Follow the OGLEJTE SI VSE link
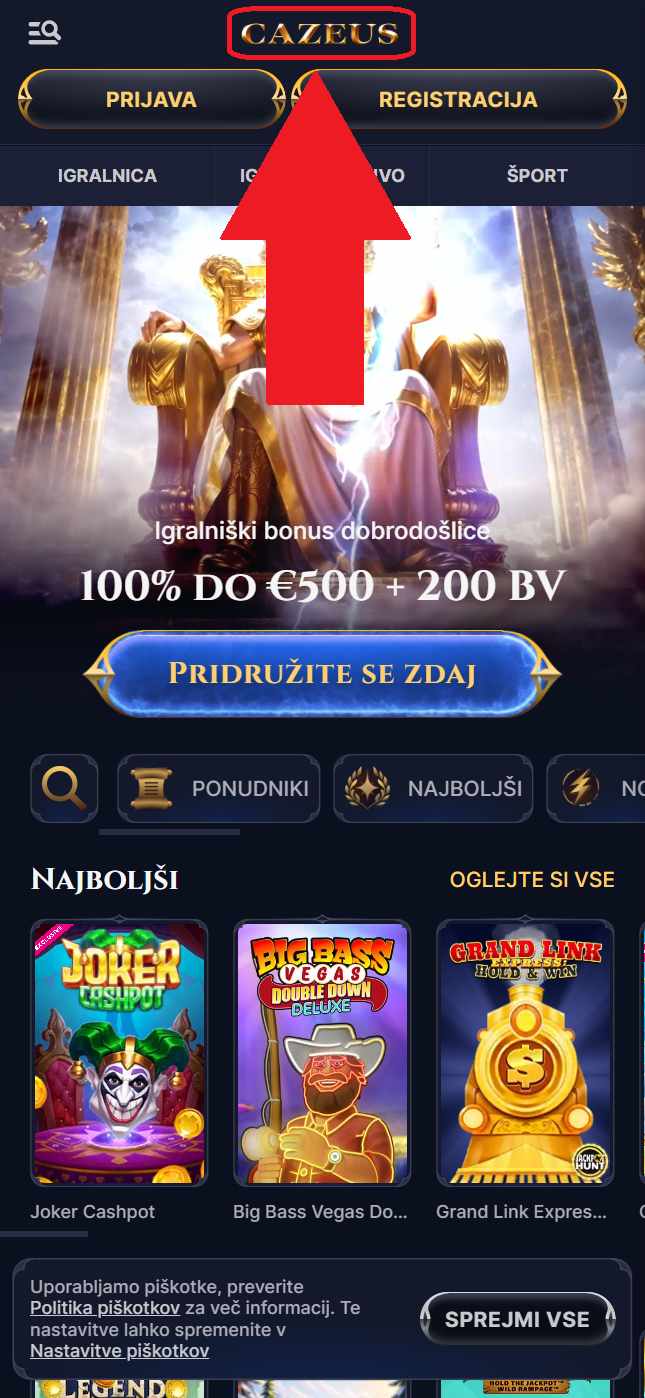 [x=532, y=880]
